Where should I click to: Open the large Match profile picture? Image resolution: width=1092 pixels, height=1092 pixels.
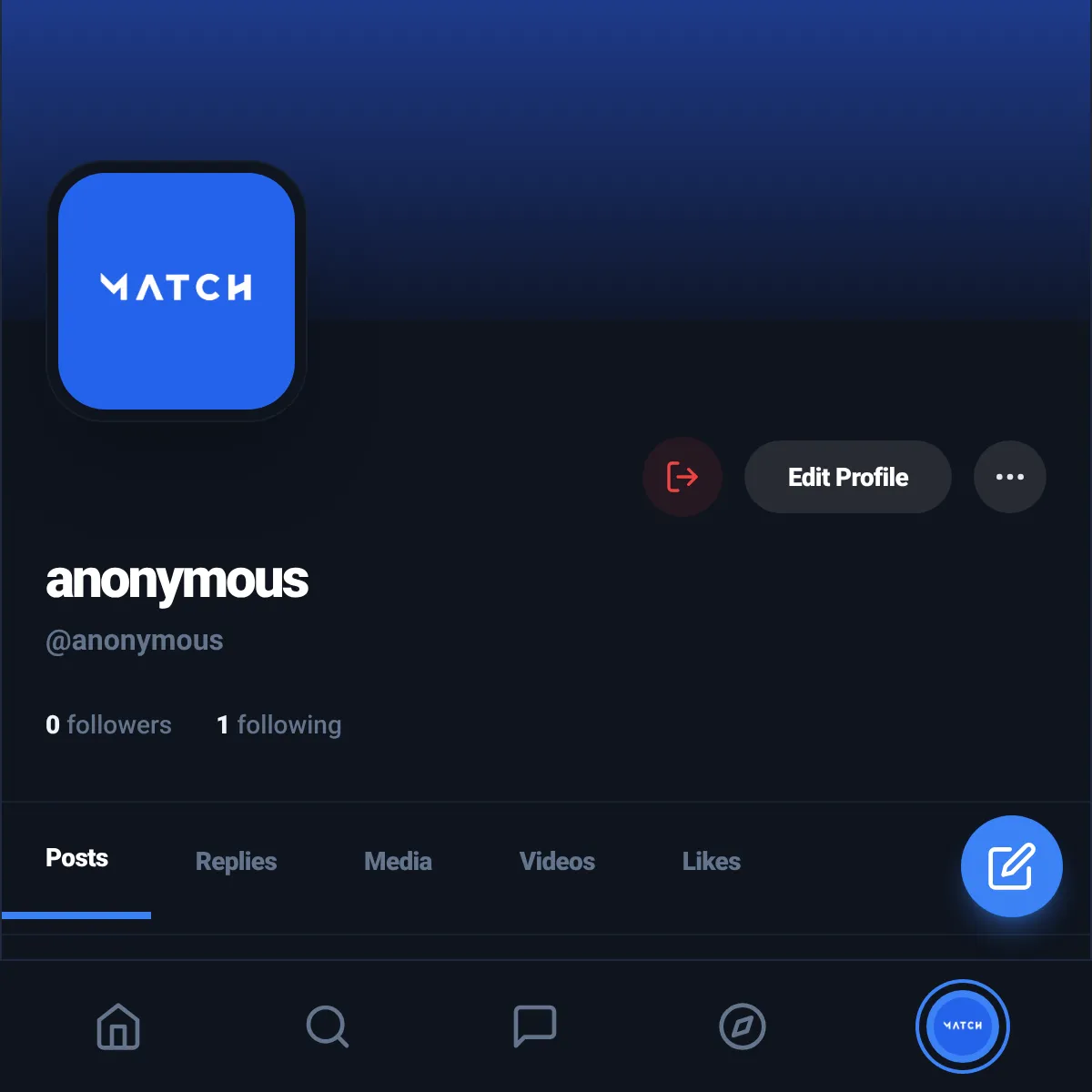pyautogui.click(x=177, y=291)
